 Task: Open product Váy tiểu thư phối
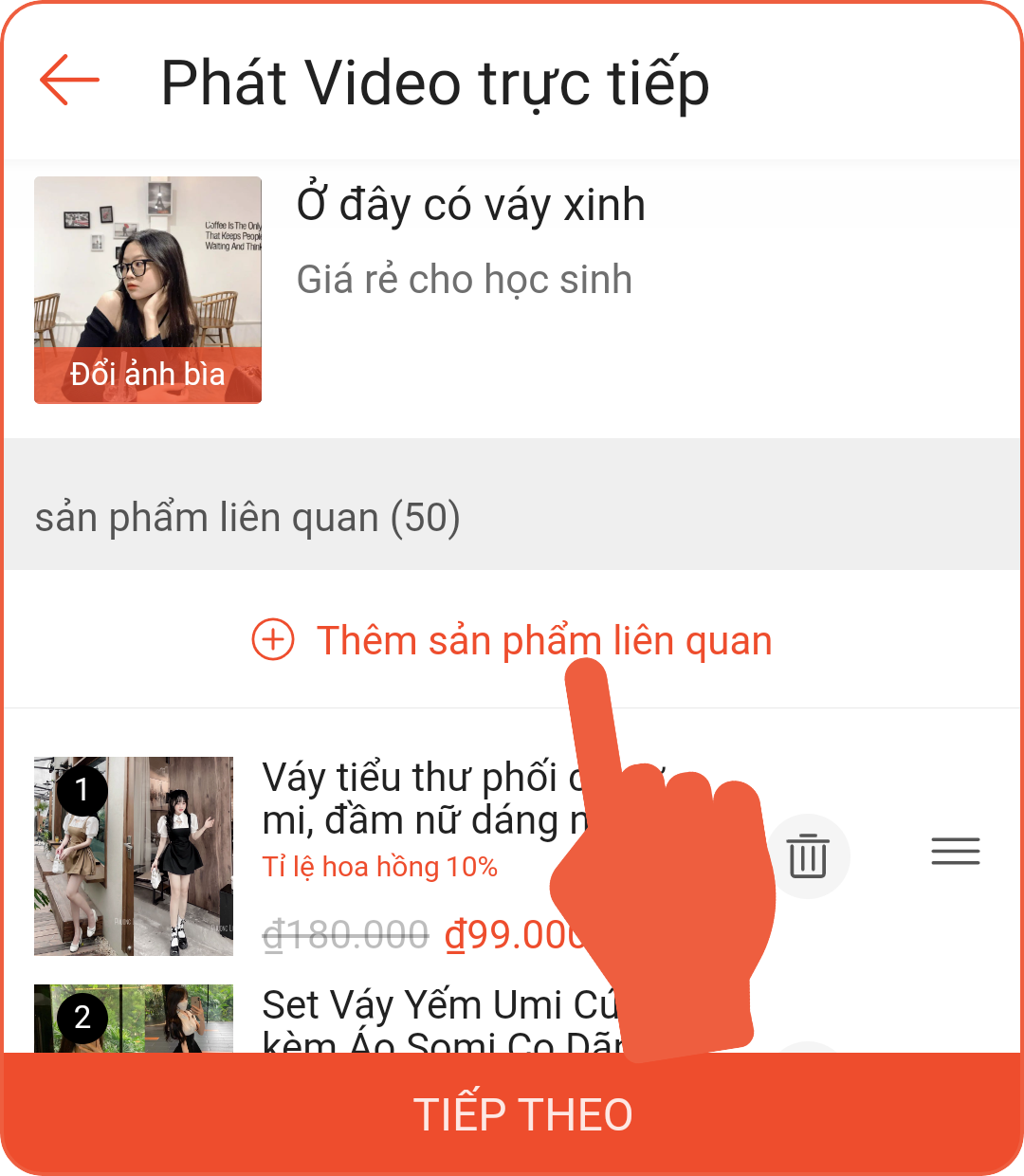pyautogui.click(x=408, y=799)
